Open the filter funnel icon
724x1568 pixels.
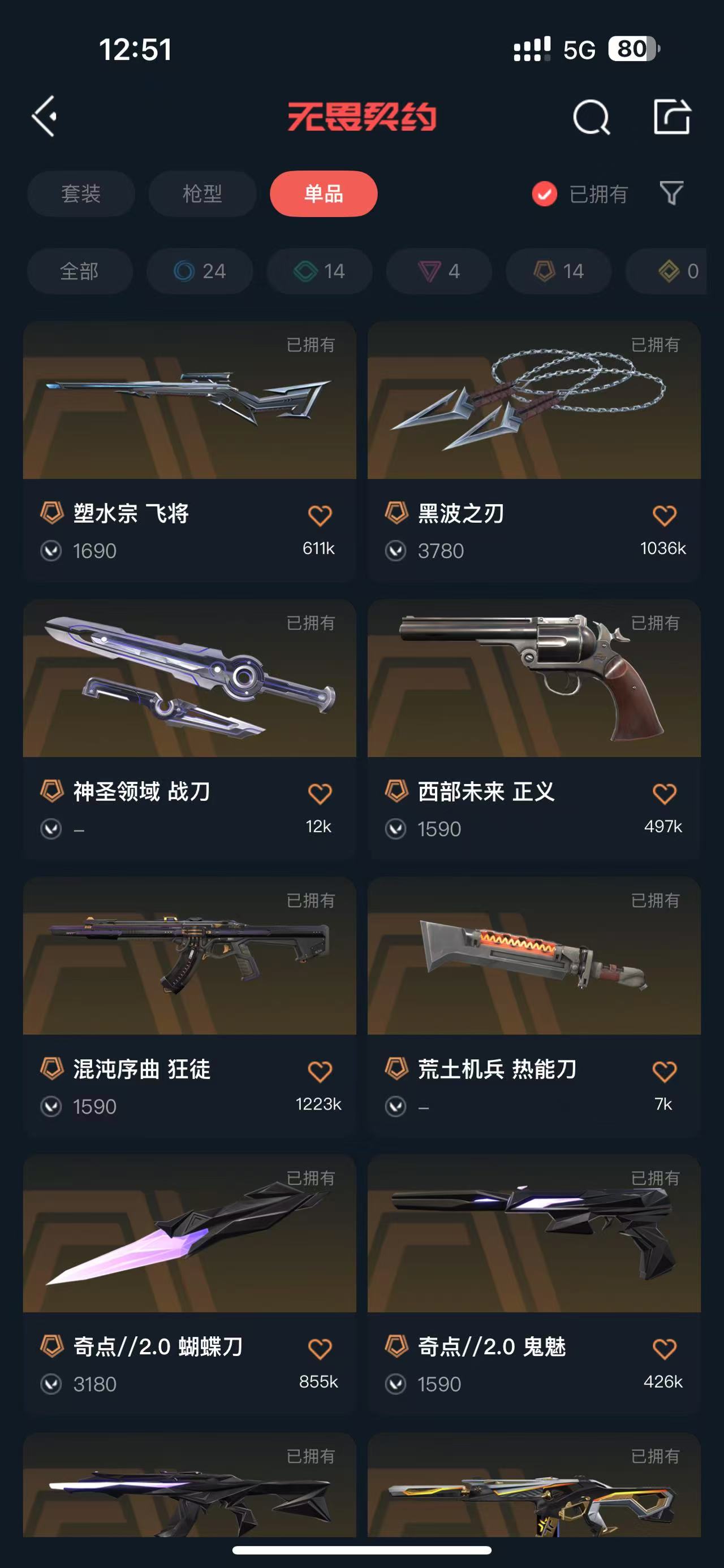point(671,193)
